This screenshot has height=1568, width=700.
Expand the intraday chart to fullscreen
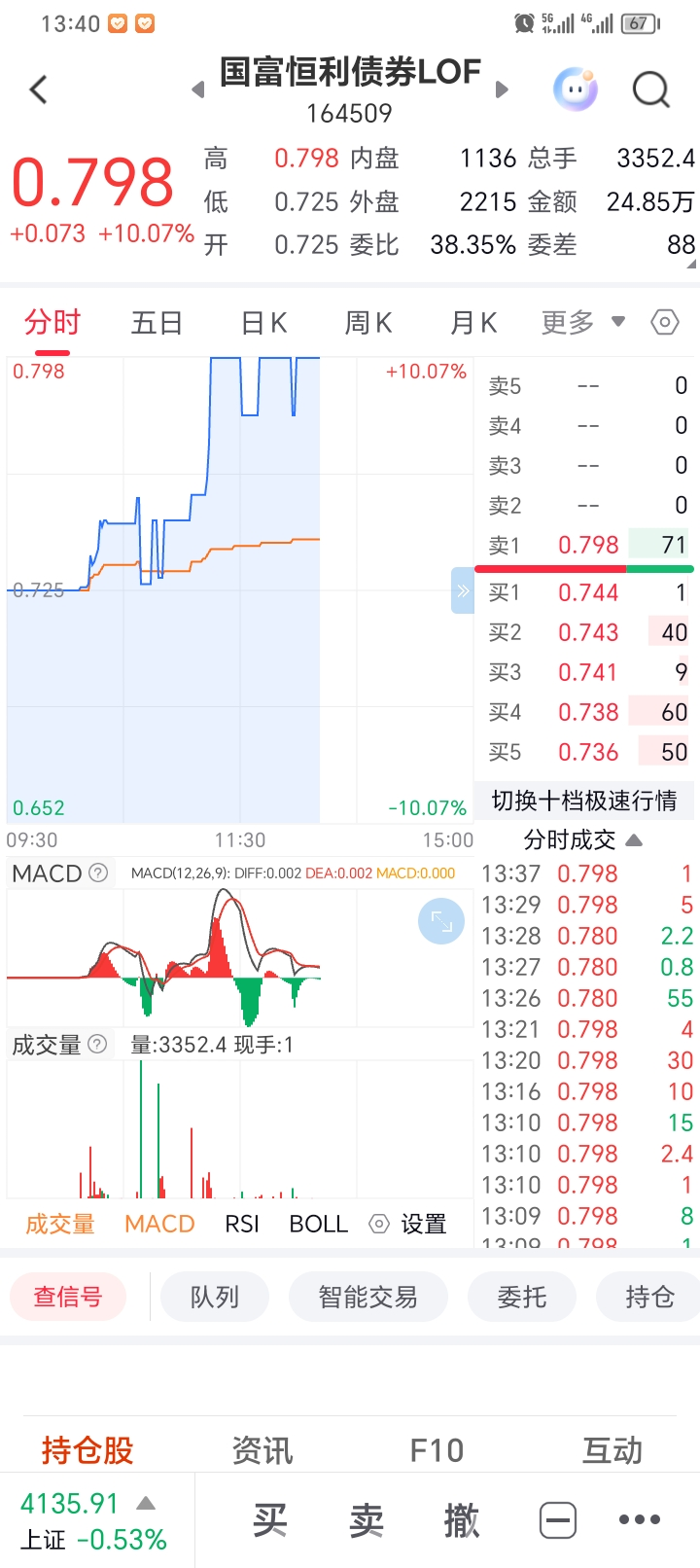(x=441, y=921)
